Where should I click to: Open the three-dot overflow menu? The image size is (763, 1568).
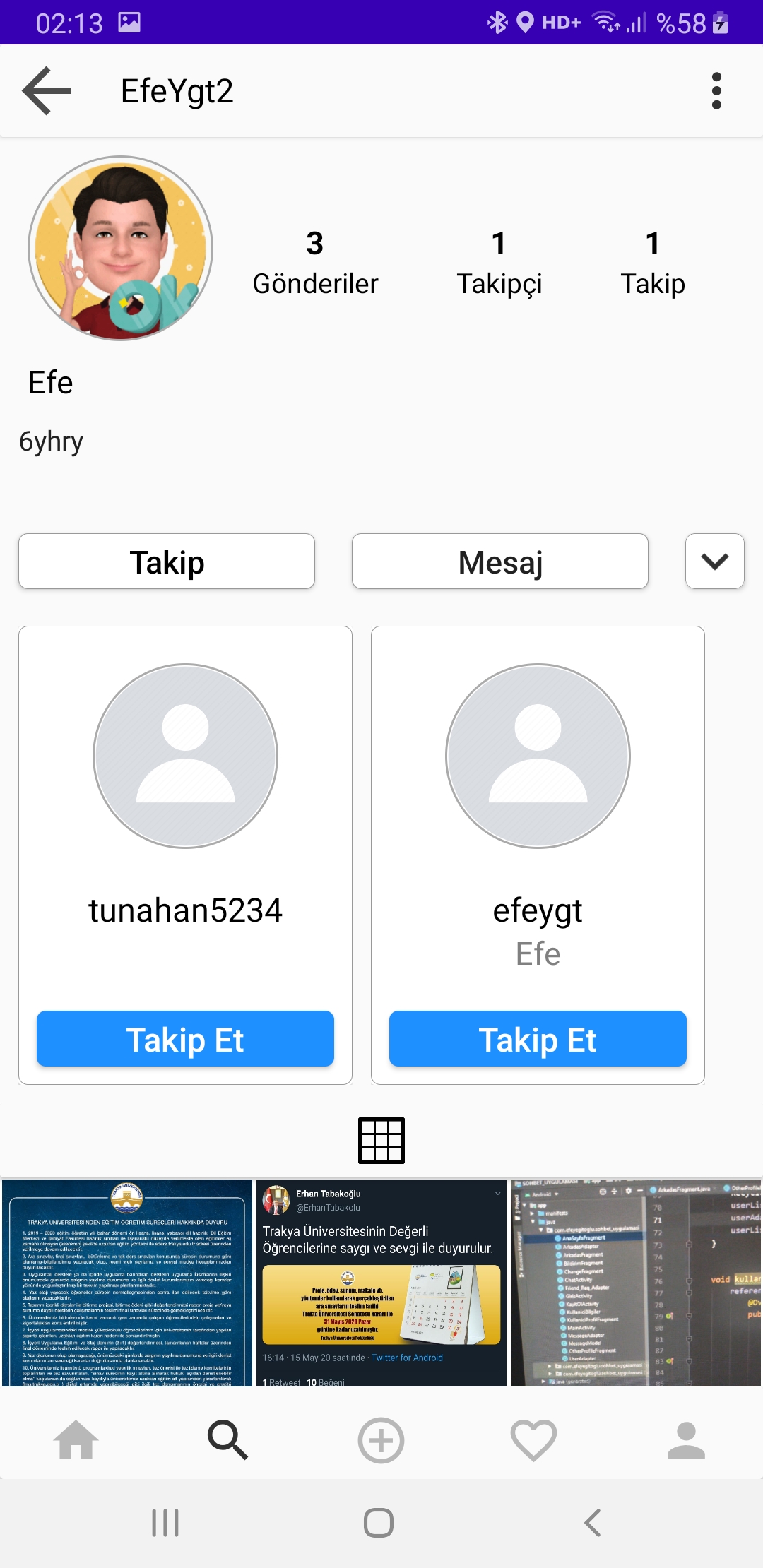click(x=716, y=90)
